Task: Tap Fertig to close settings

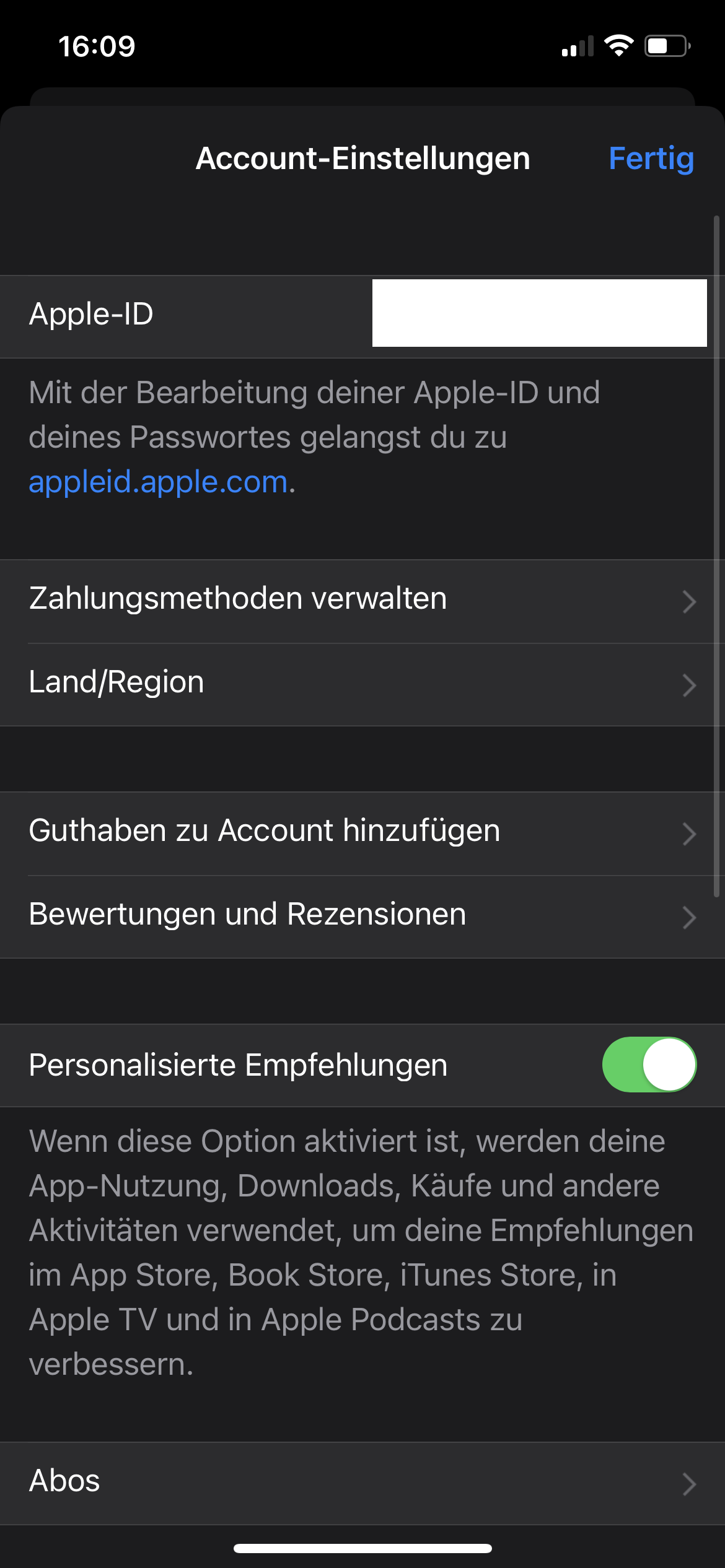Action: click(x=651, y=159)
